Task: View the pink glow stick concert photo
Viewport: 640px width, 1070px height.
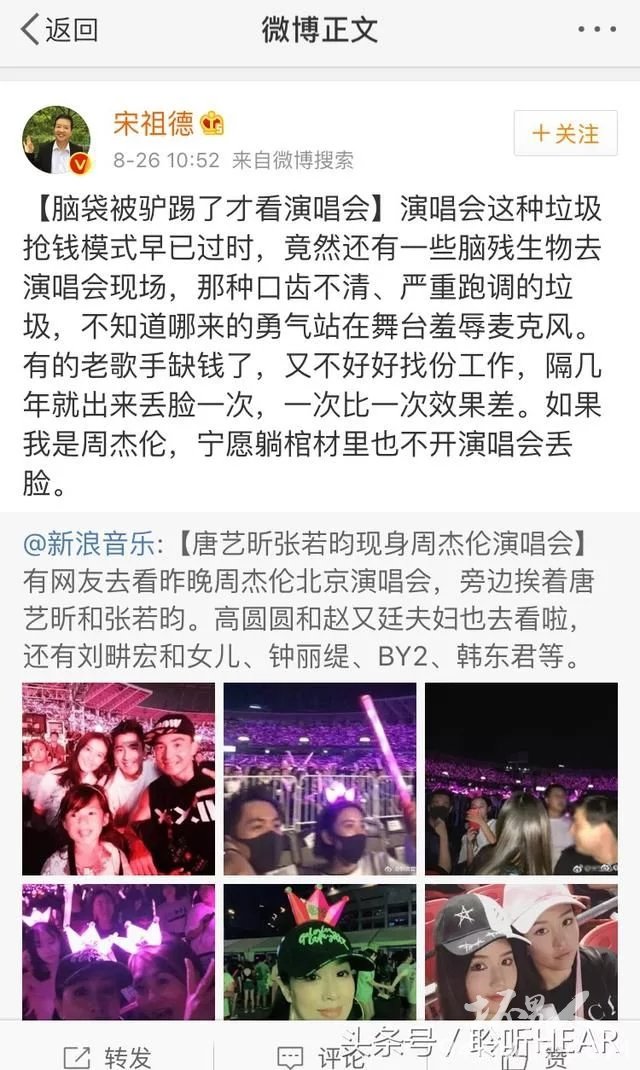Action: coord(320,779)
